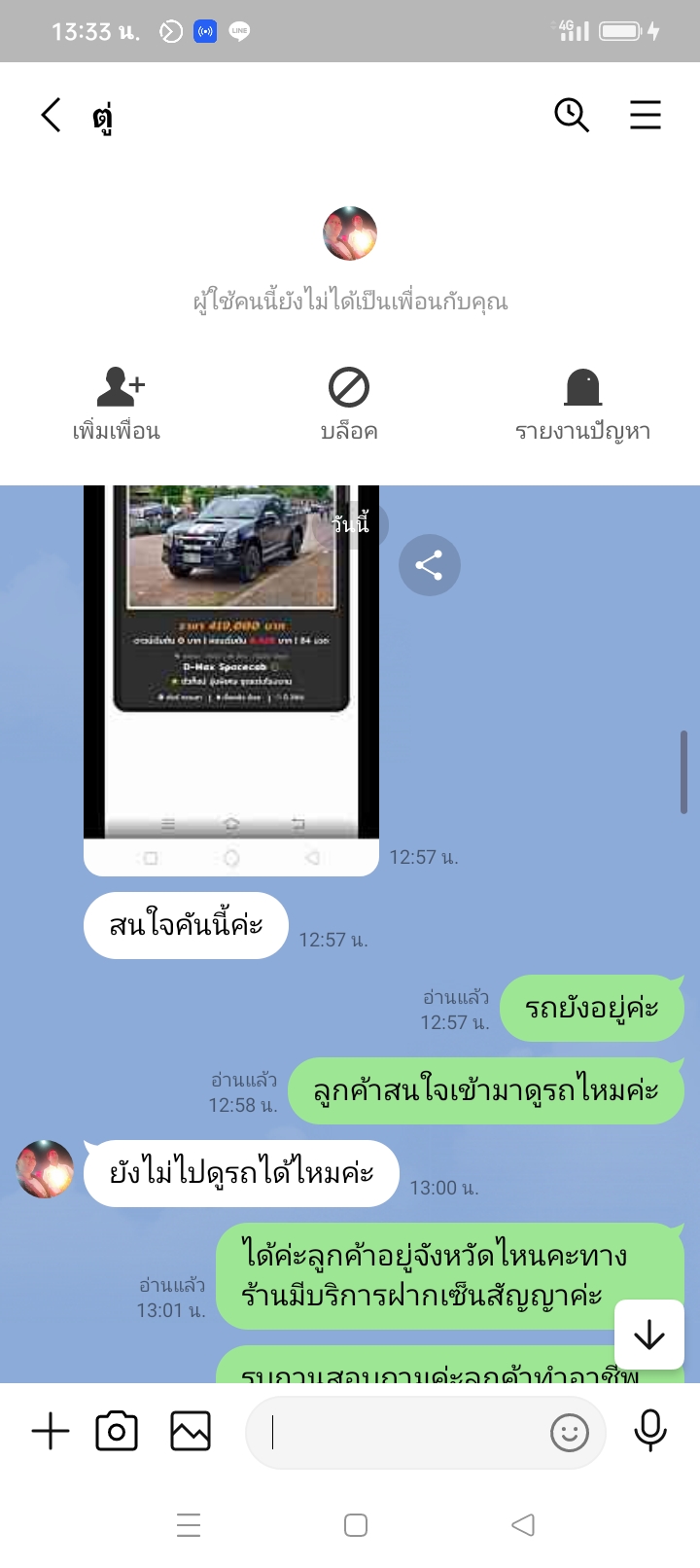Image resolution: width=700 pixels, height=1568 pixels.
Task: Jump to latest message arrow
Action: [648, 1335]
